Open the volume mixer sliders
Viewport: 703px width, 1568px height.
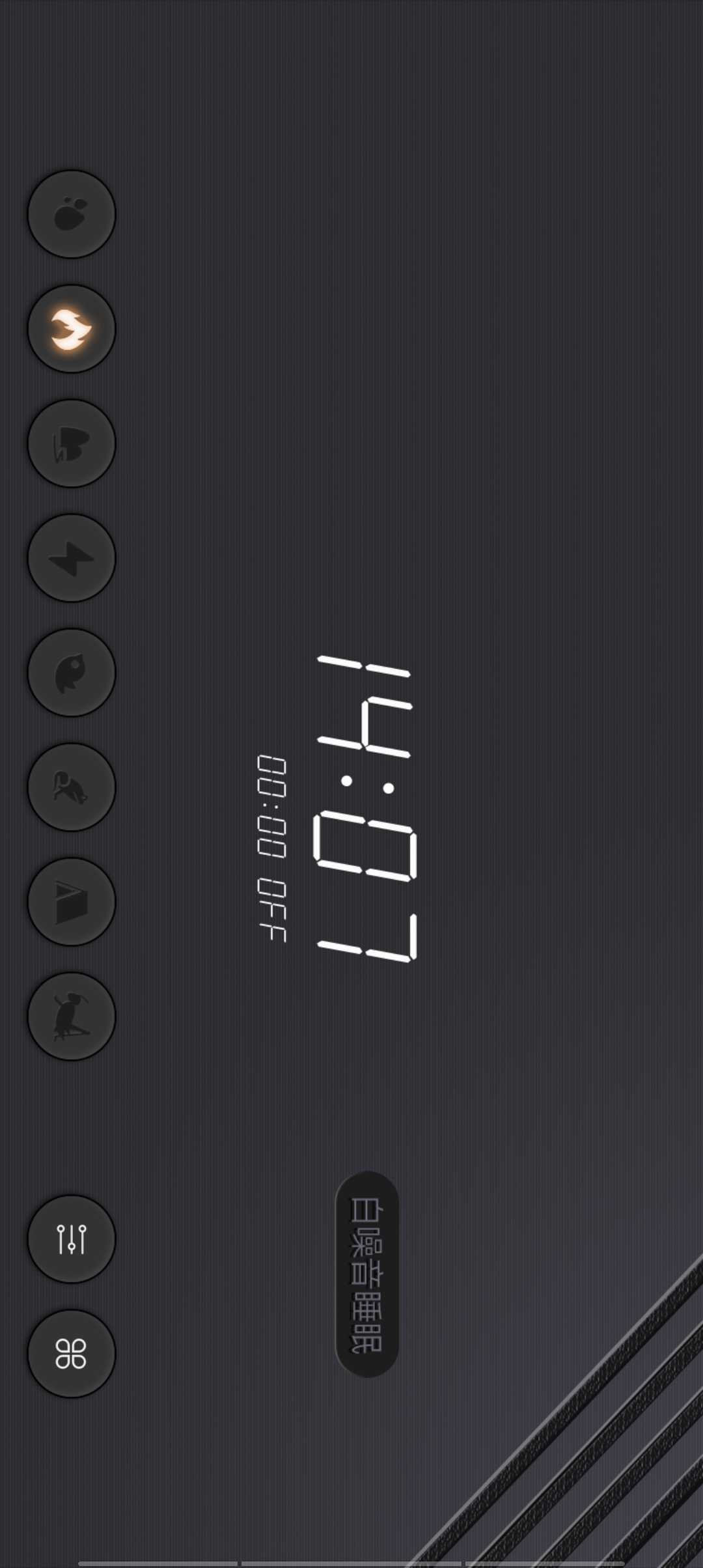(72, 1239)
